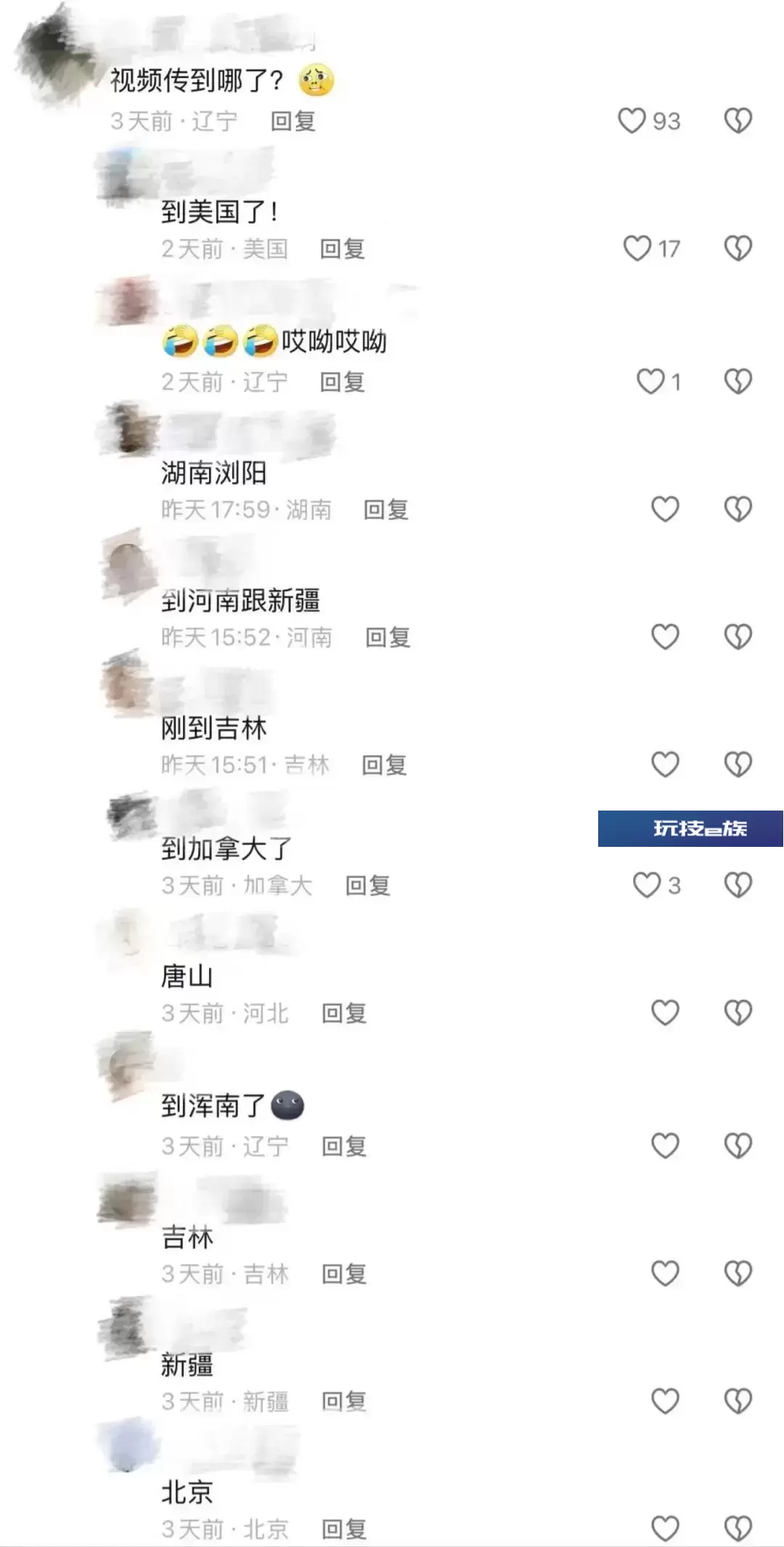
Task: Like the comment 到河南跟新疆
Action: 665,637
